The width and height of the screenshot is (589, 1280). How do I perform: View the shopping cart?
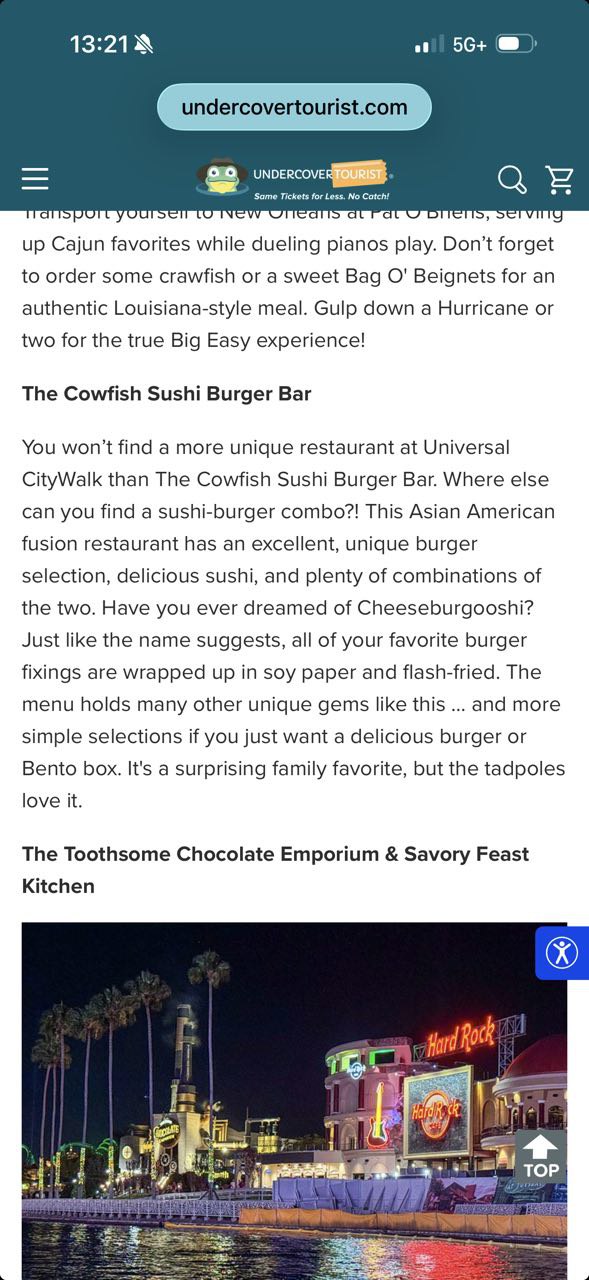(x=559, y=179)
